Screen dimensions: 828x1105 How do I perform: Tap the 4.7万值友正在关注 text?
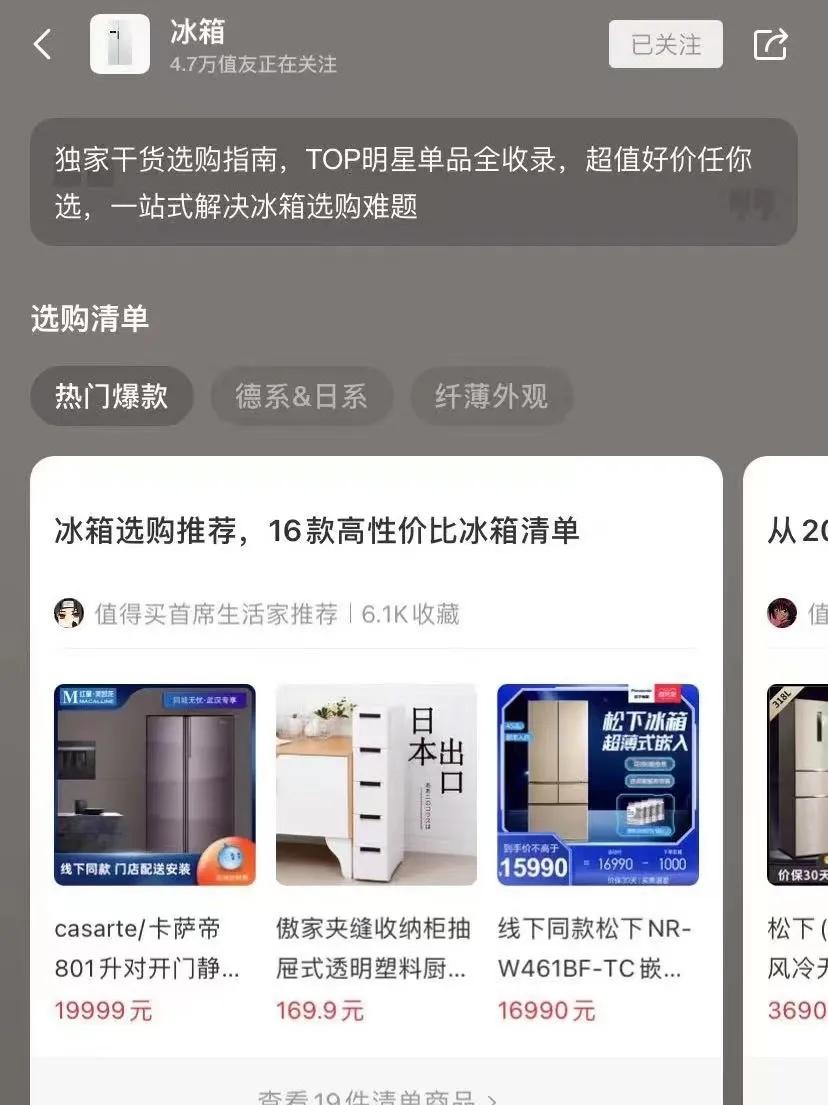tap(252, 66)
